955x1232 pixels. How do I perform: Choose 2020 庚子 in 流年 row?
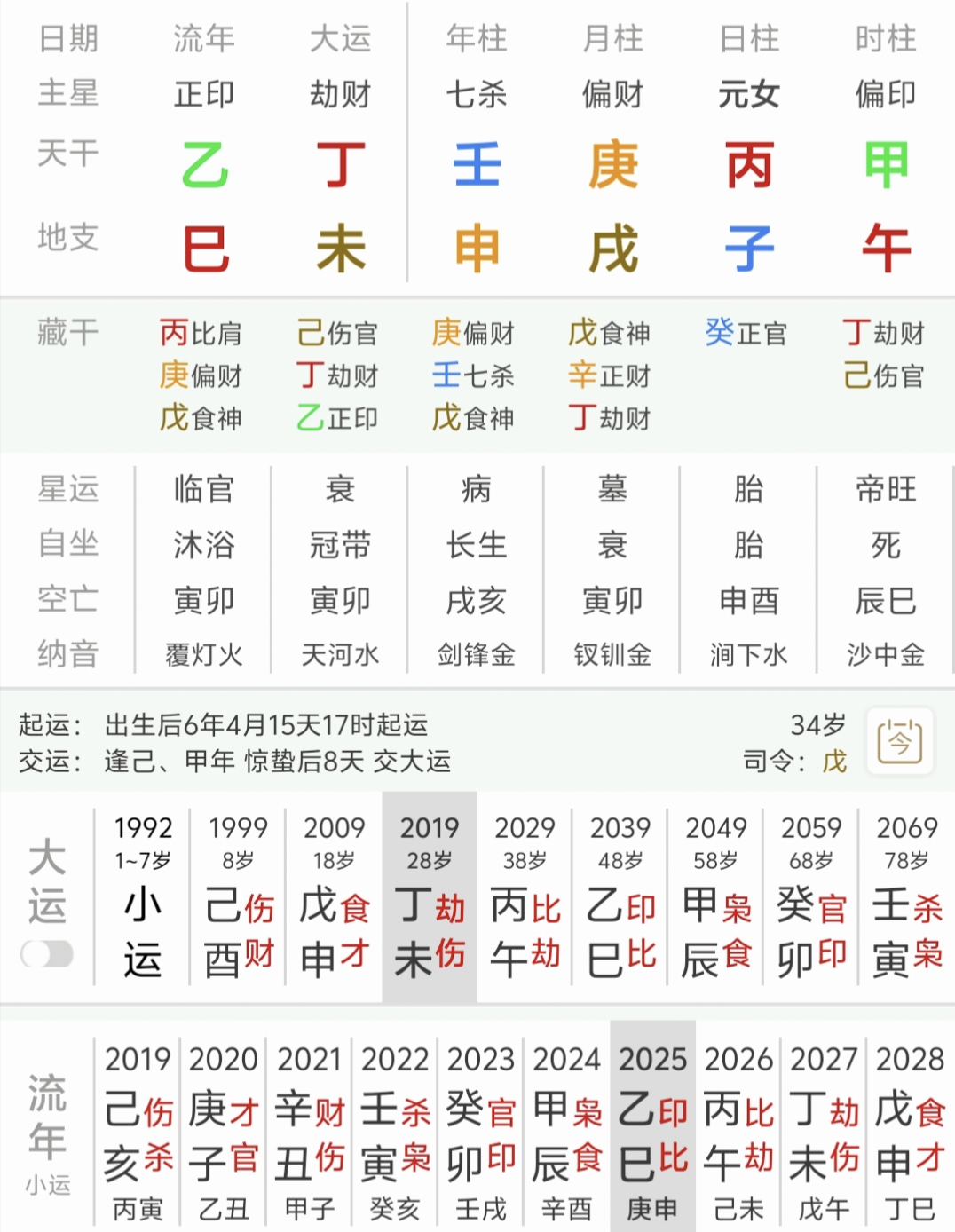click(x=223, y=1127)
